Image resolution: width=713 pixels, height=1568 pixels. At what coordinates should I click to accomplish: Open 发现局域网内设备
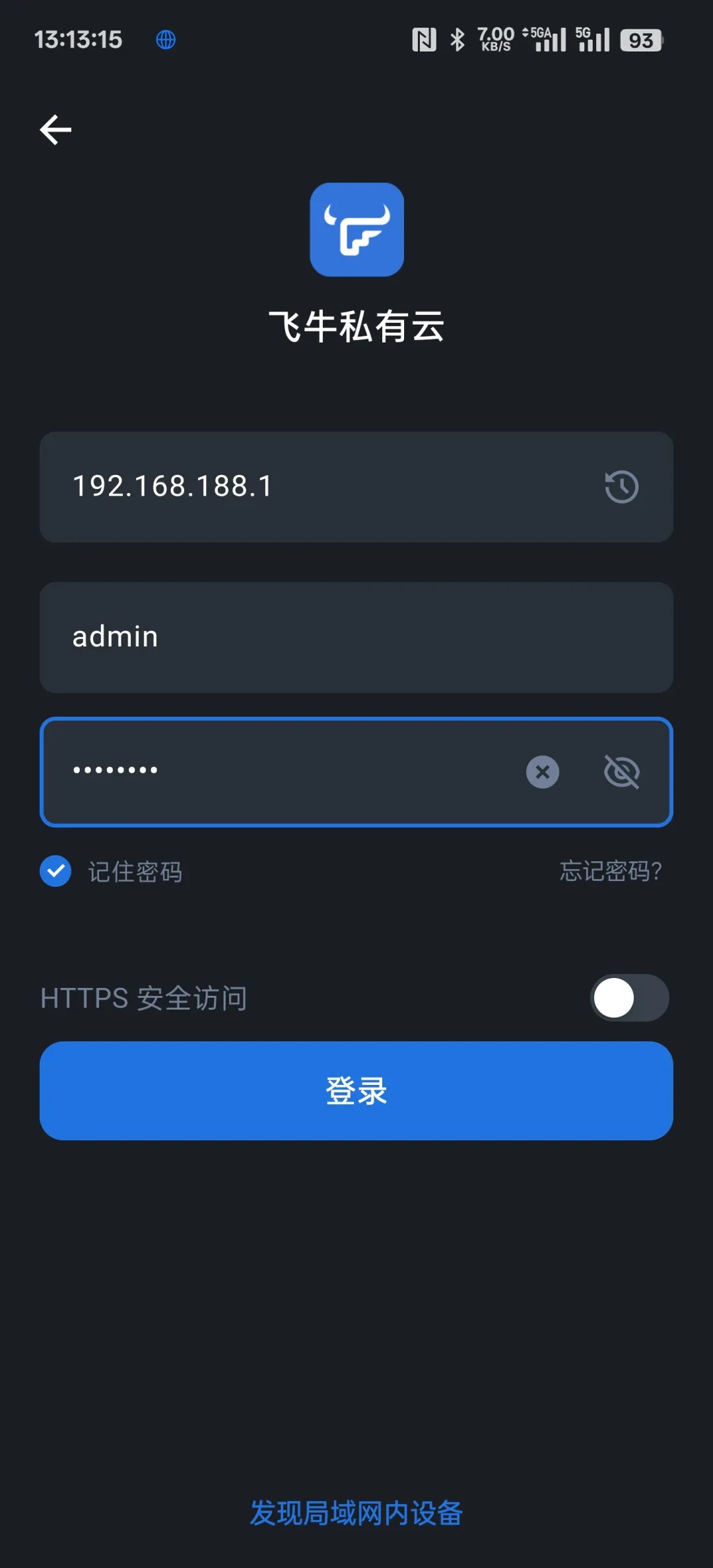[356, 1513]
